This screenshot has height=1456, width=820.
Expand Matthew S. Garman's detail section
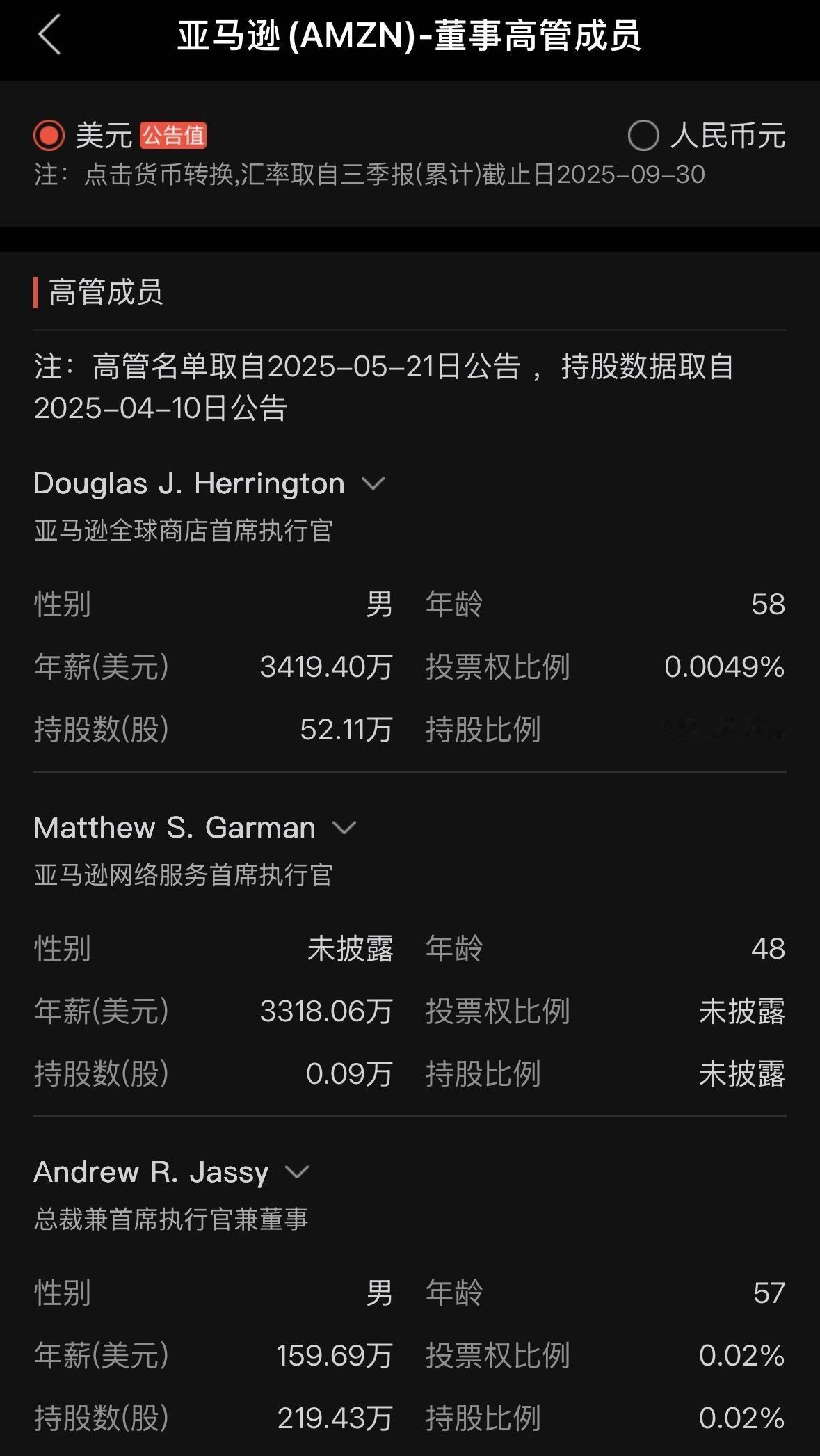[x=345, y=828]
